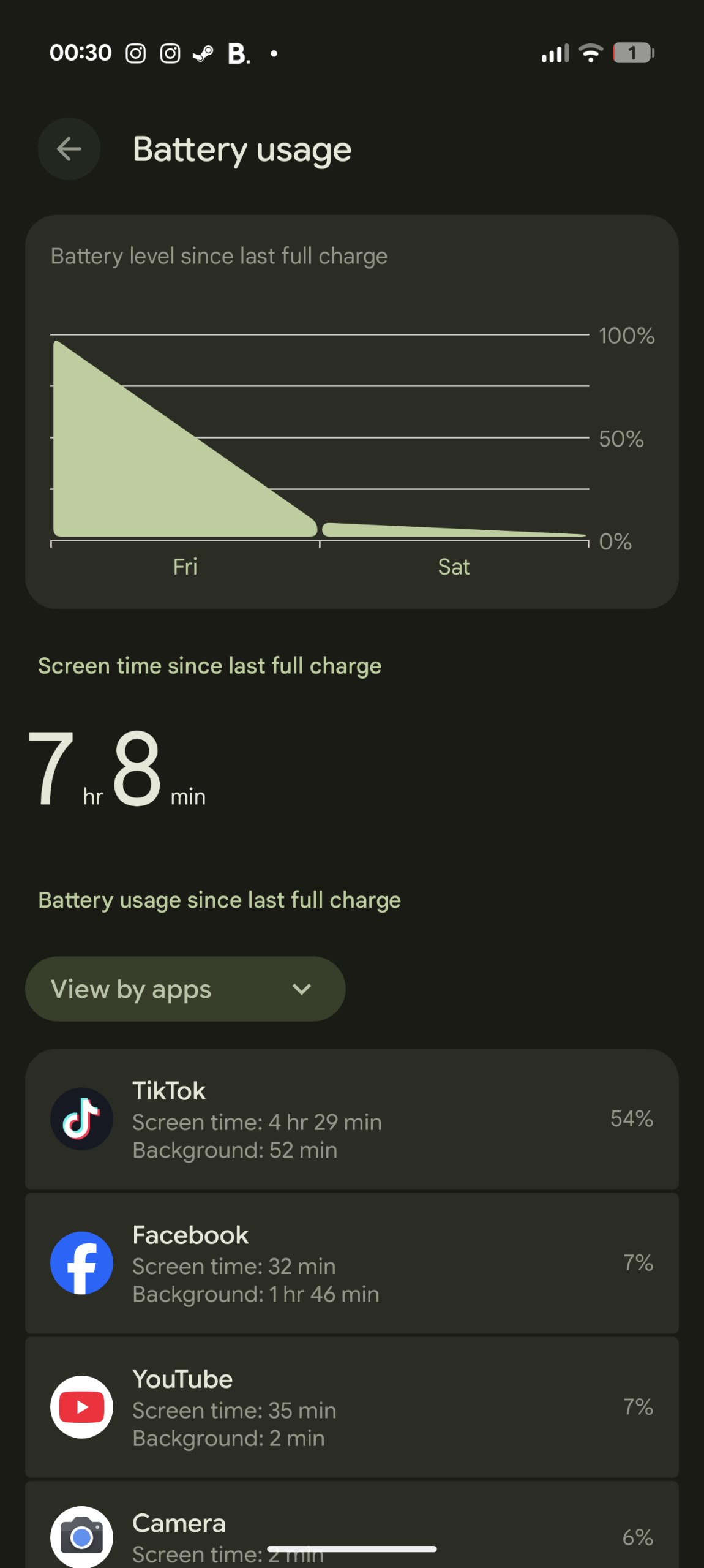Select the Fri portion of the battery chart
704x1568 pixels.
[185, 459]
